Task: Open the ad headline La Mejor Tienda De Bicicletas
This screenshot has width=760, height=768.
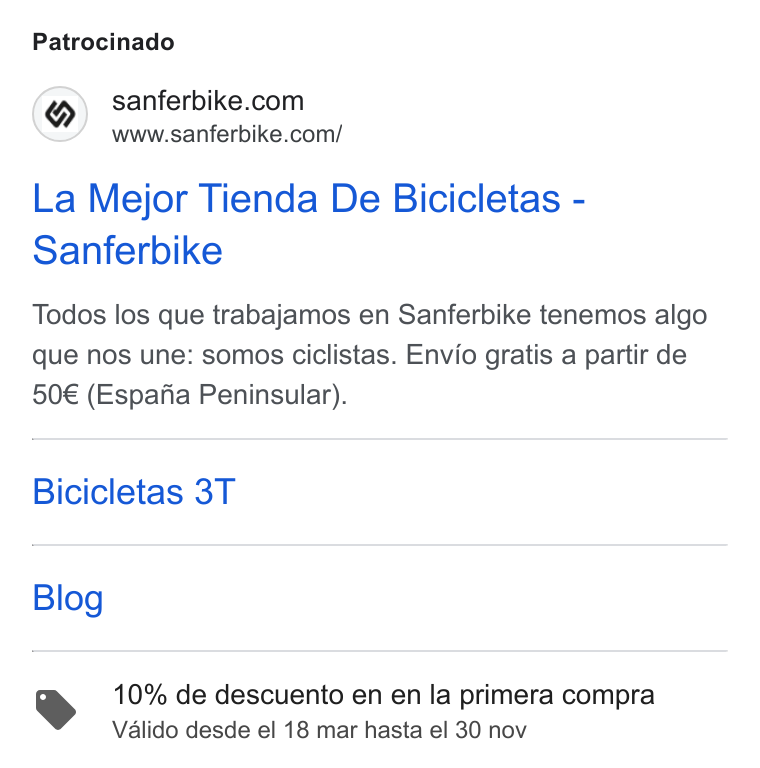Action: [x=309, y=224]
